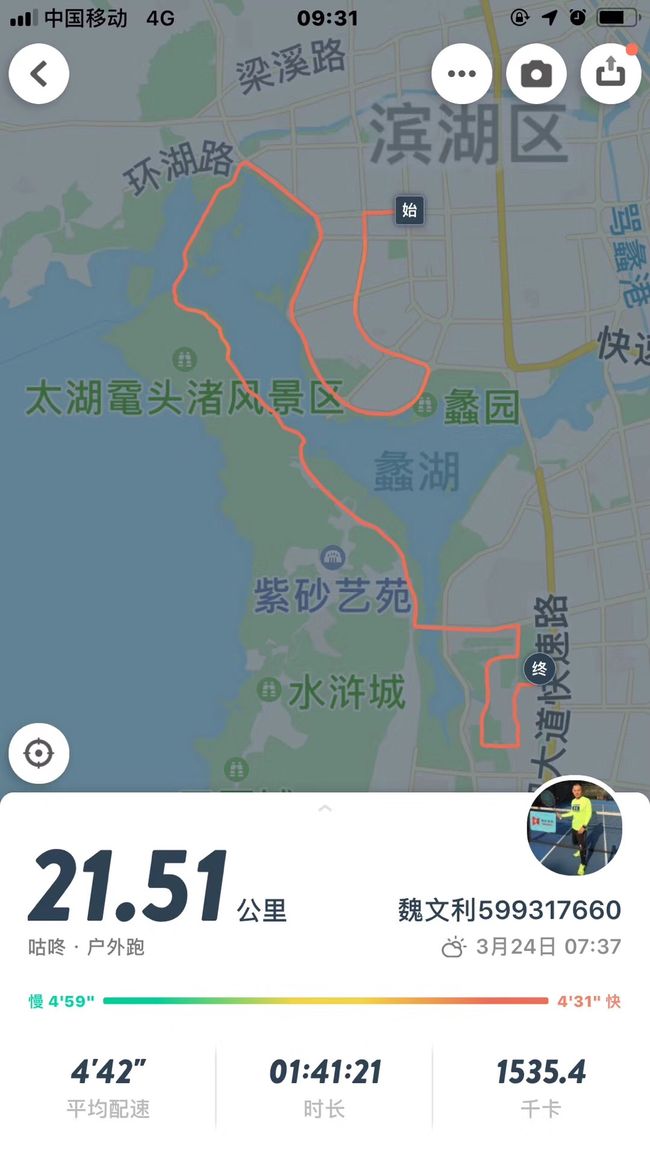Expand the stats panel with the chevron
This screenshot has width=650, height=1156.
coord(325,808)
